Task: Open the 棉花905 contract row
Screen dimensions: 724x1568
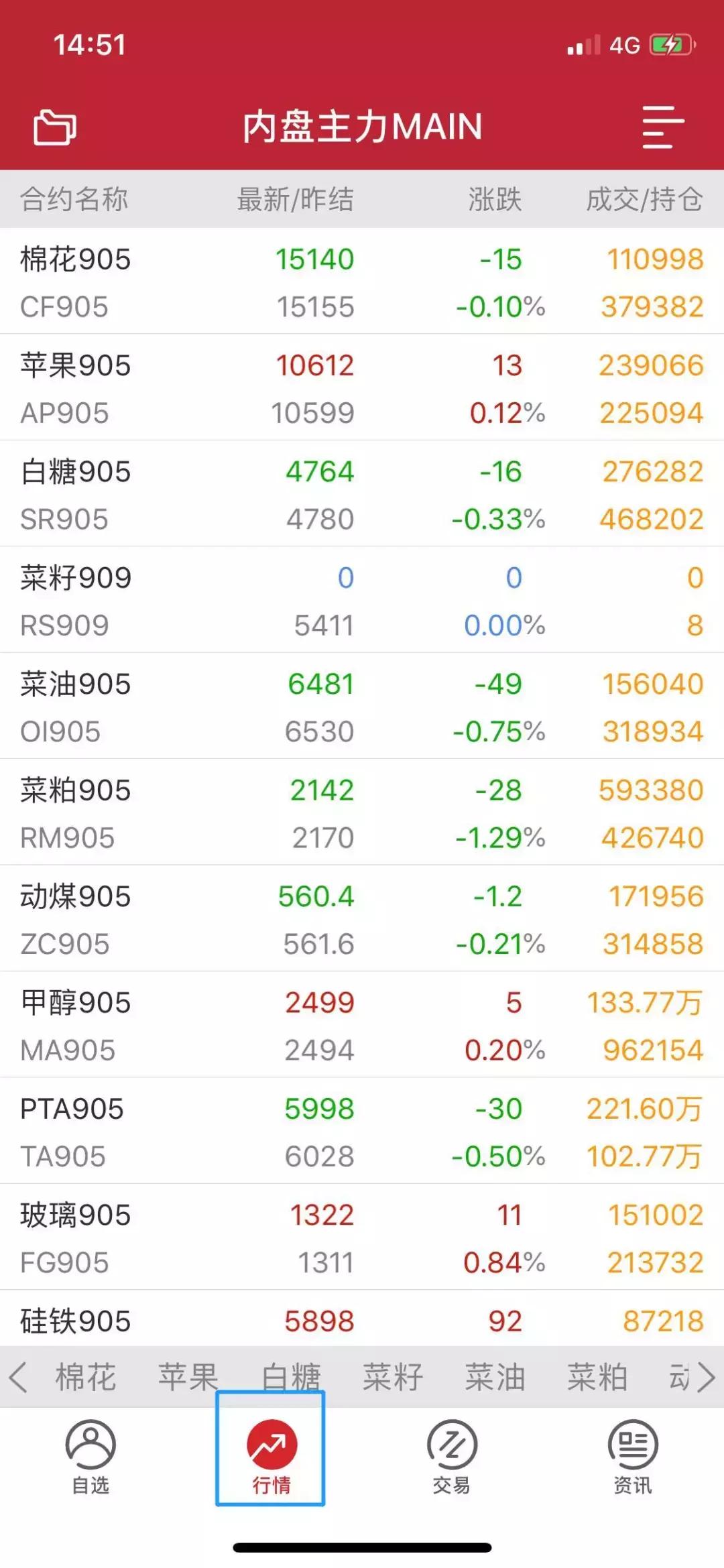Action: point(268,282)
